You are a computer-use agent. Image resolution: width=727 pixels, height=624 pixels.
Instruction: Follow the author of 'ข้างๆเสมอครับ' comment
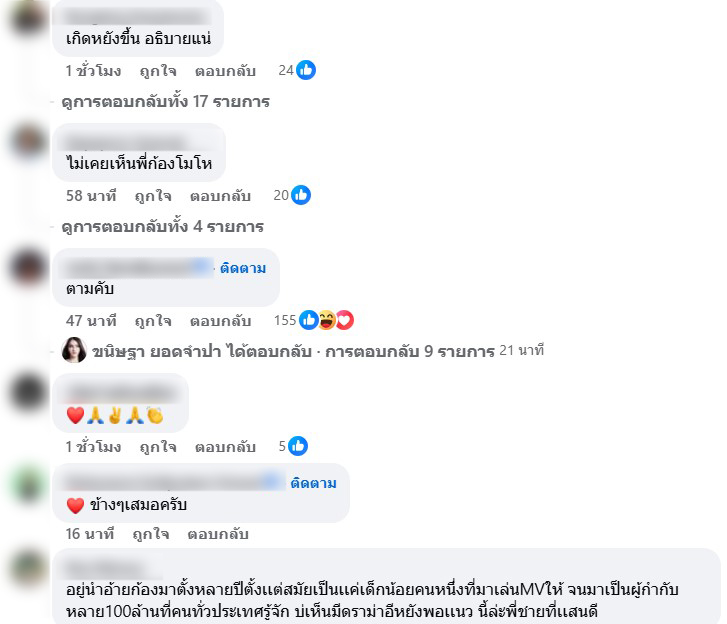click(x=313, y=483)
